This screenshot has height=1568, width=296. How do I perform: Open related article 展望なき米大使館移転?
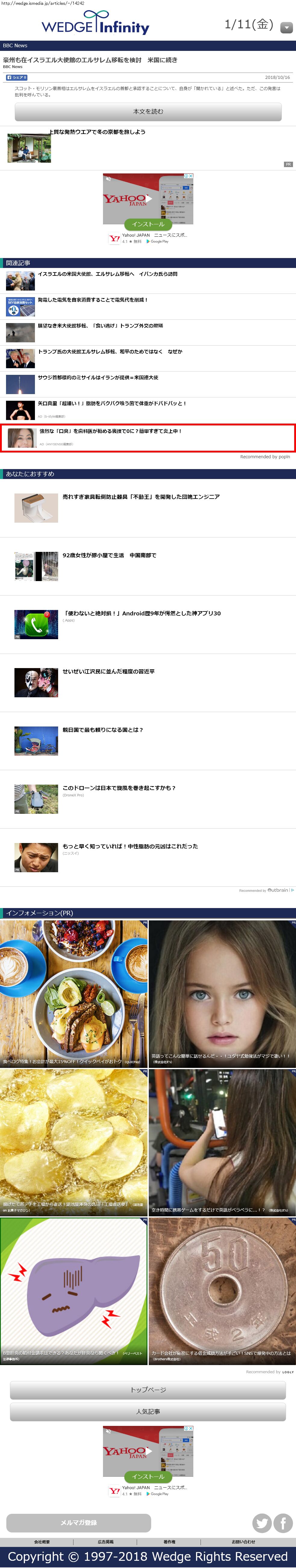100,326
